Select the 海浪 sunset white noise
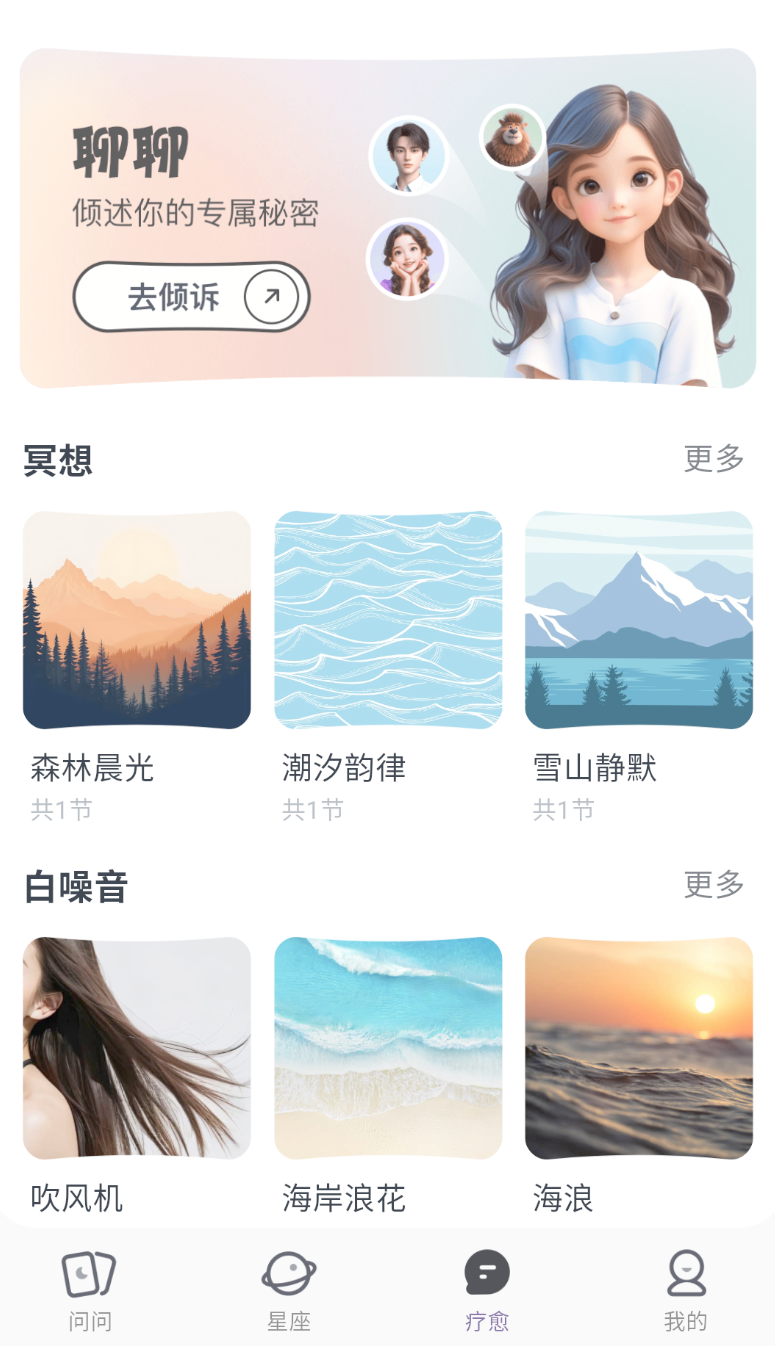The height and width of the screenshot is (1346, 775). (639, 1047)
